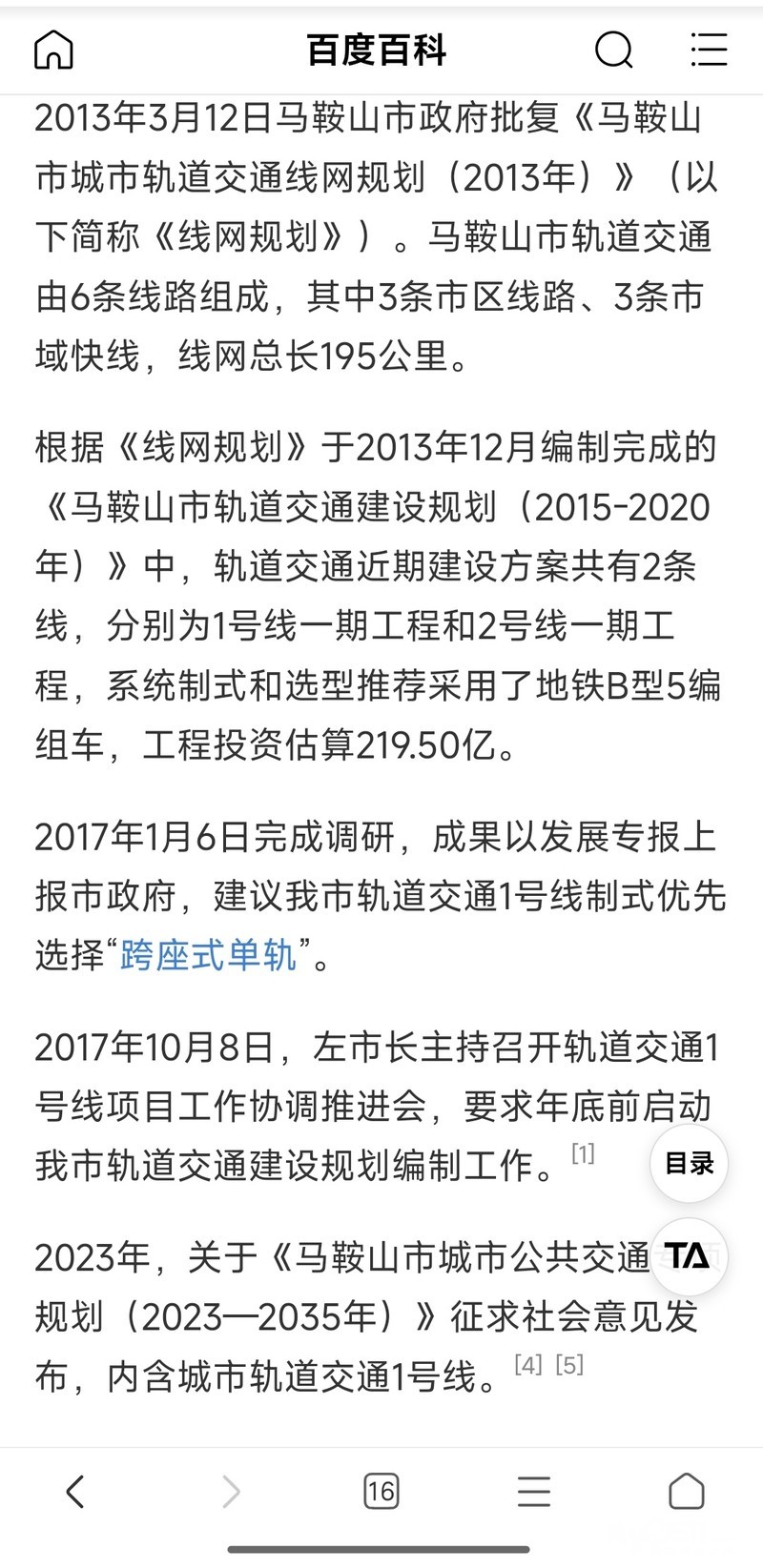The height and width of the screenshot is (1568, 763).
Task: Open citation reference [4]
Action: click(x=528, y=1365)
